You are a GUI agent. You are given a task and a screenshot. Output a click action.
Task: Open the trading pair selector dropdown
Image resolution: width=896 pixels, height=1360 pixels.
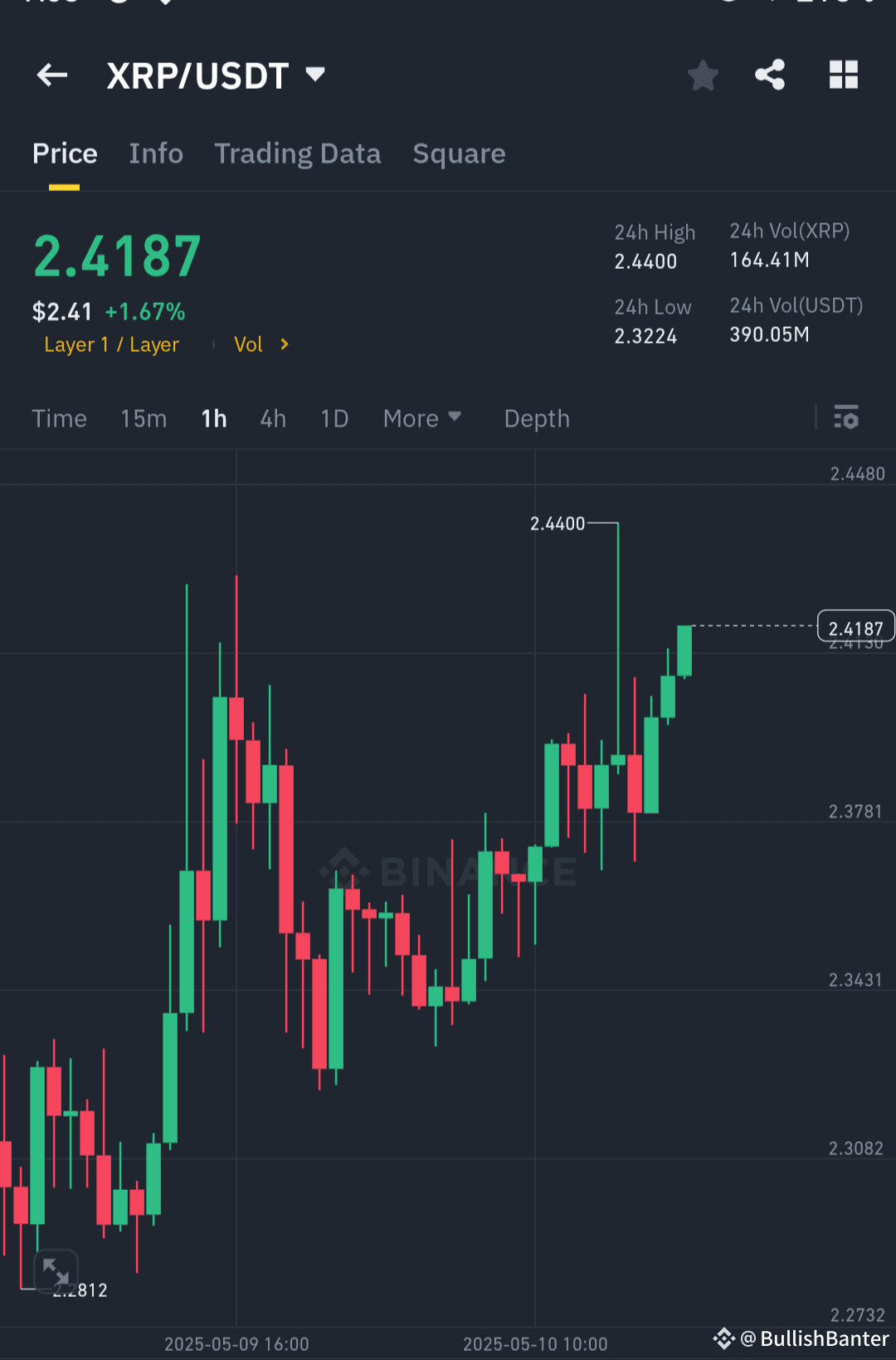[315, 75]
